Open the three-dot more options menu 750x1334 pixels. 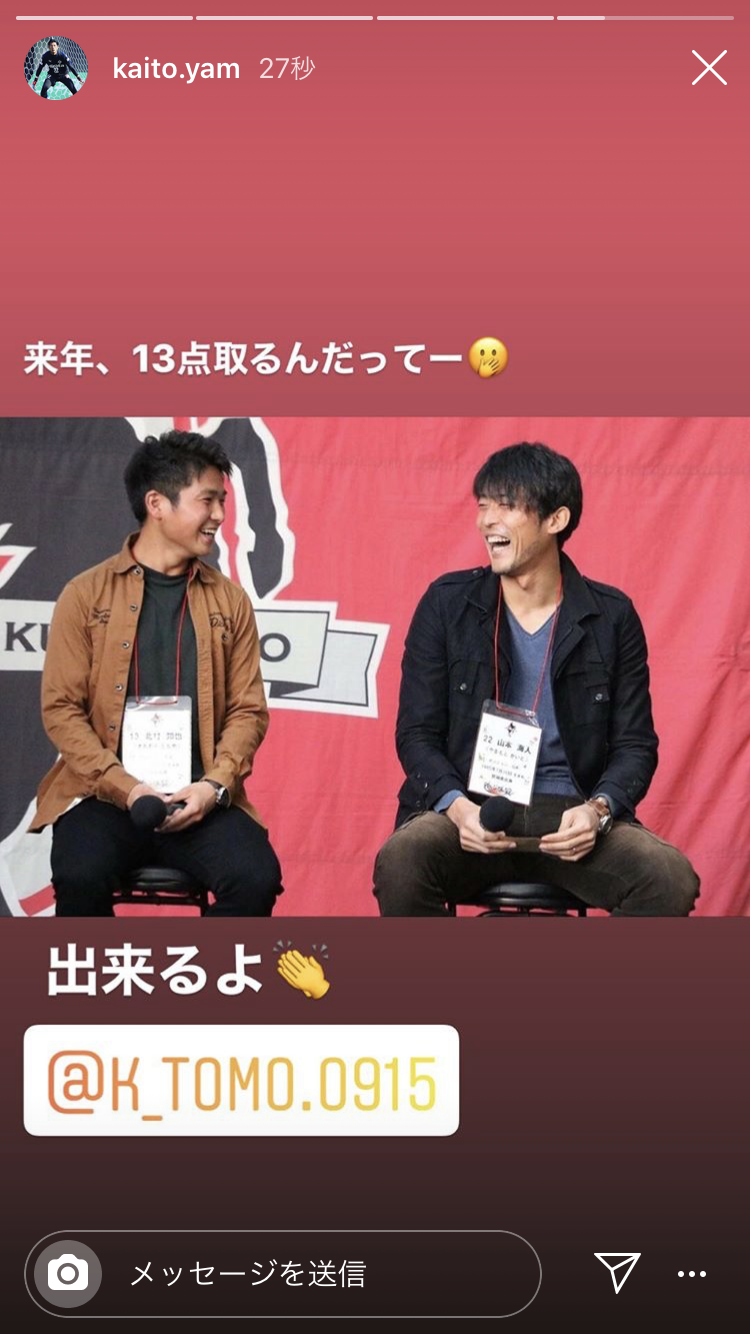[692, 1274]
